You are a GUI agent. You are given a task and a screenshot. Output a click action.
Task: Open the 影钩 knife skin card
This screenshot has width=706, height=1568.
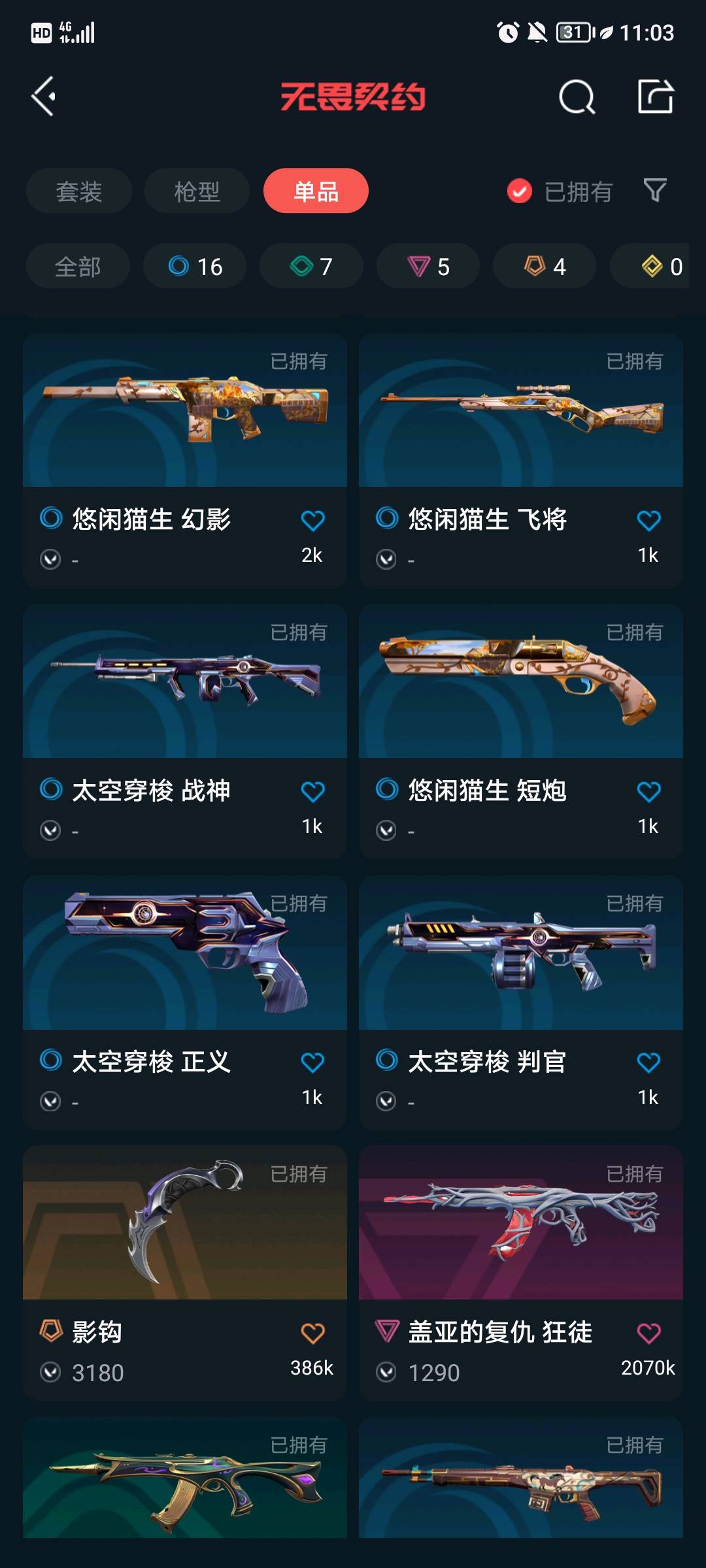(185, 1272)
